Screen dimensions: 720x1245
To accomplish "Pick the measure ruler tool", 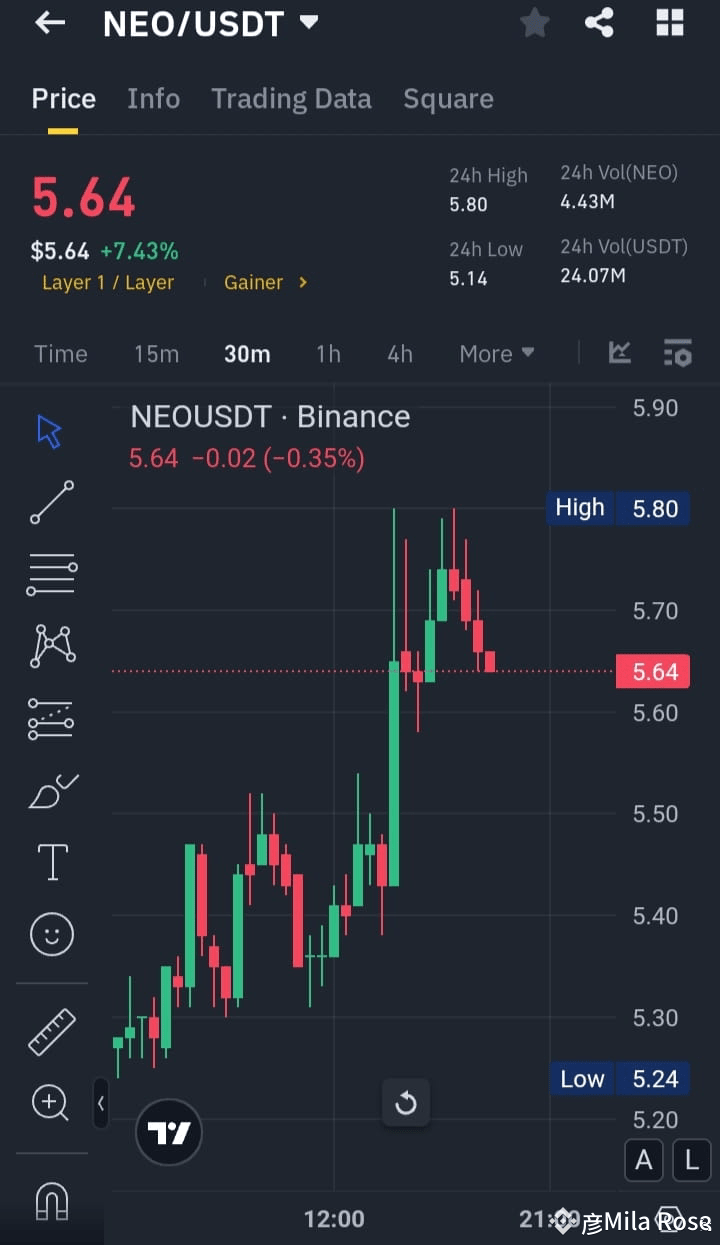I will [51, 1030].
